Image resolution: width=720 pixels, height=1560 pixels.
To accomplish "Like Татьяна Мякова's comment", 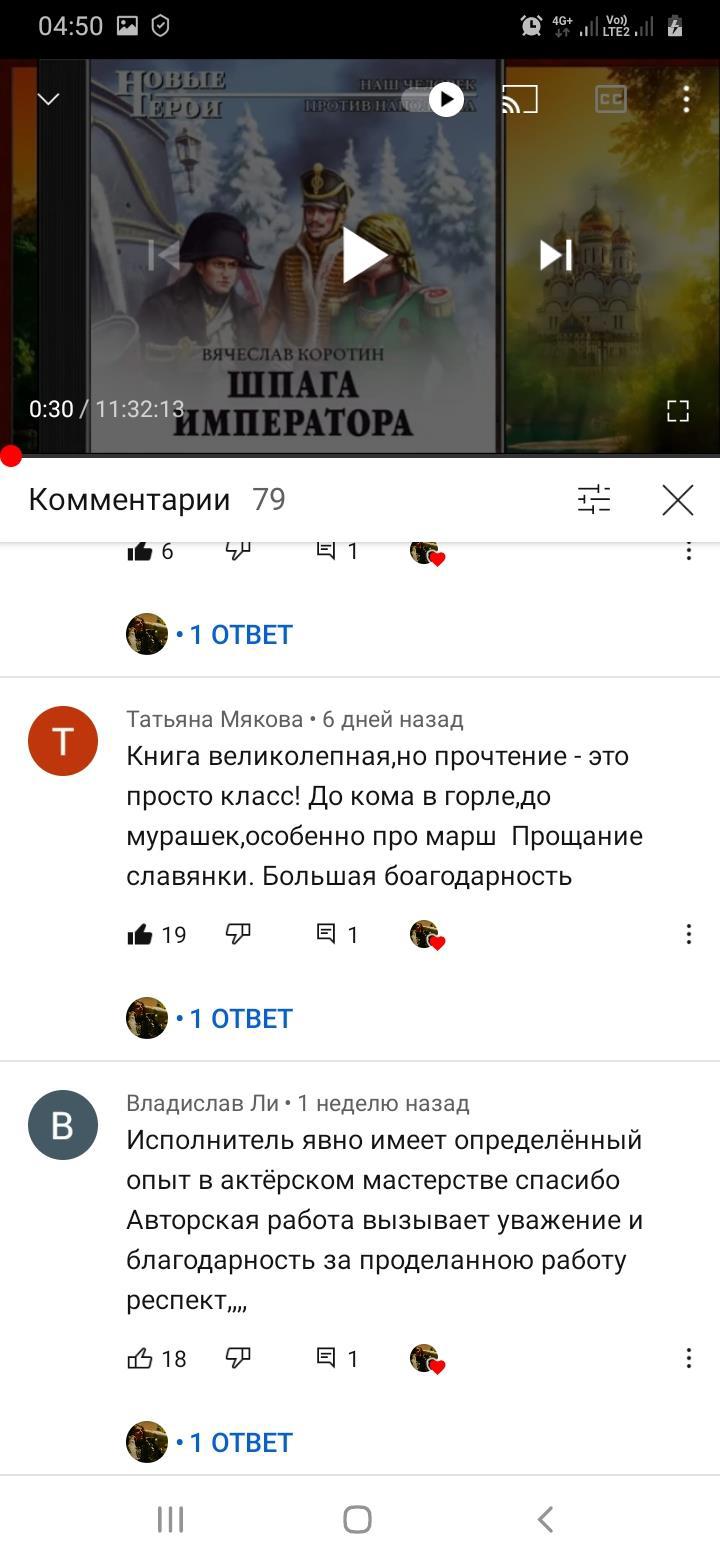I will point(140,934).
